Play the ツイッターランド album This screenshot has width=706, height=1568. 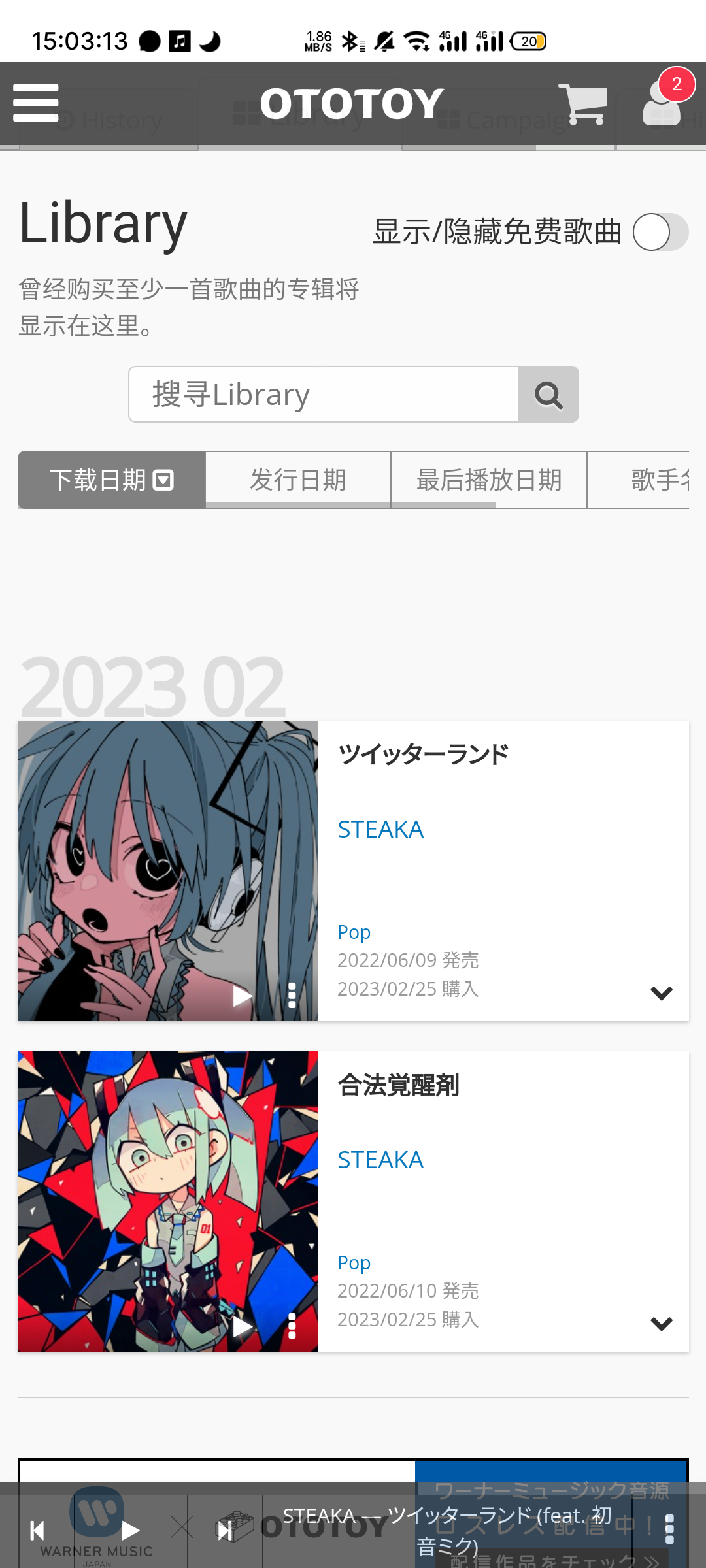tap(242, 996)
